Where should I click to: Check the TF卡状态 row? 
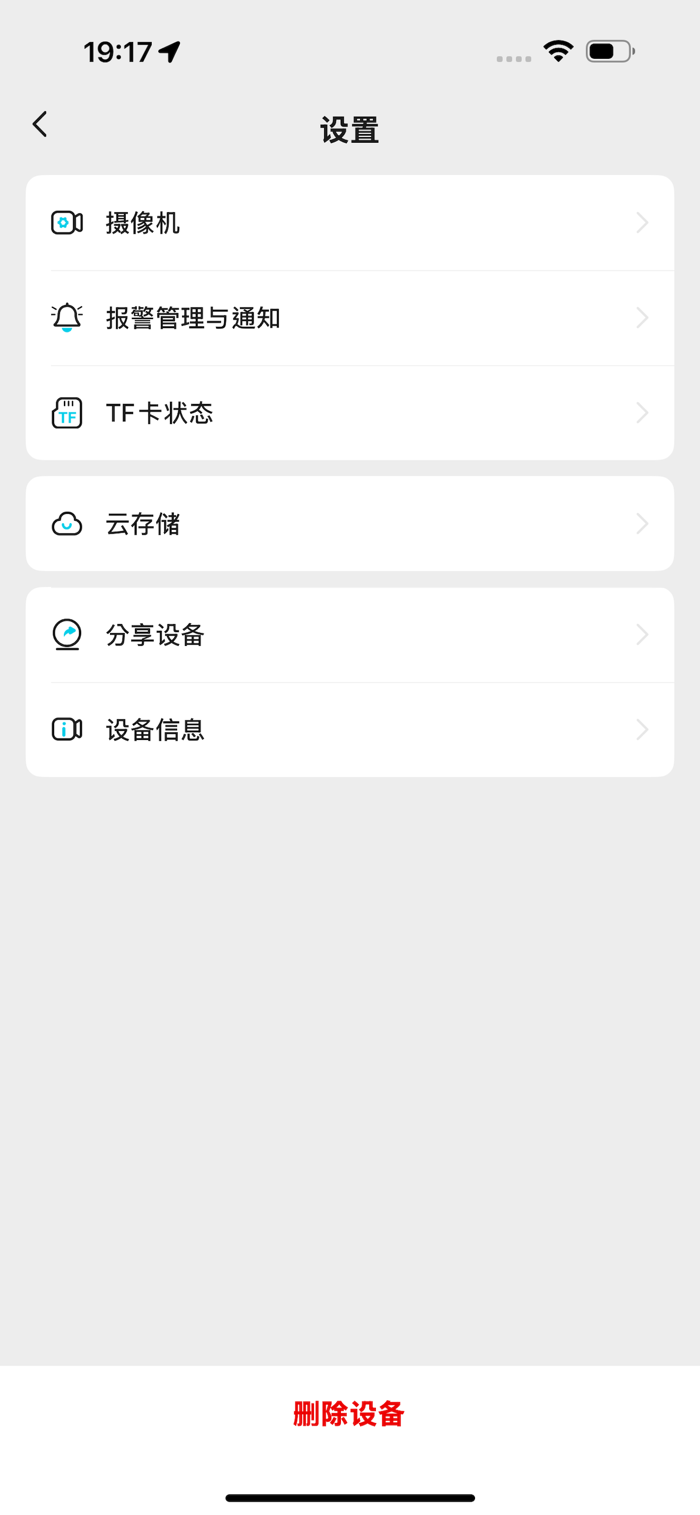[350, 413]
